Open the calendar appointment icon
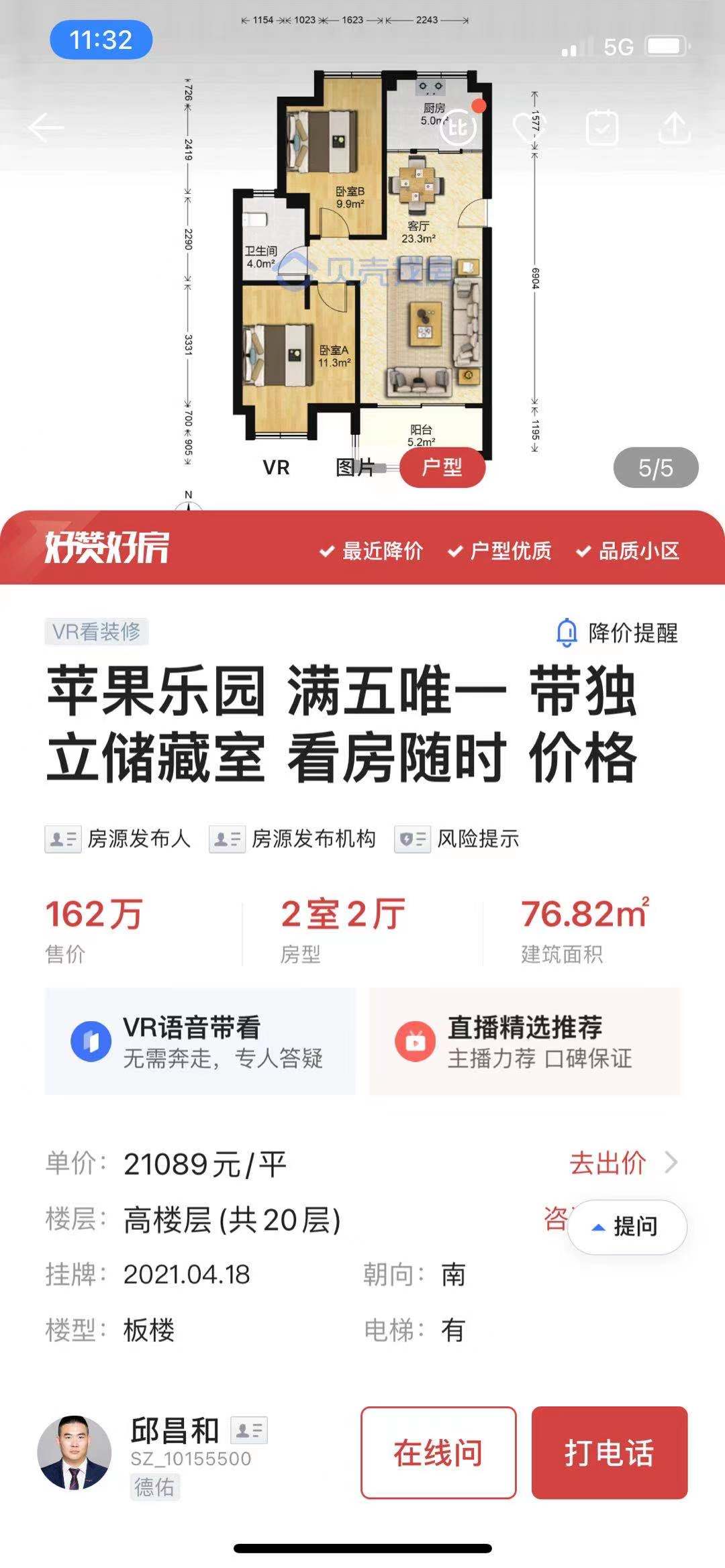Image resolution: width=725 pixels, height=1568 pixels. tap(602, 127)
